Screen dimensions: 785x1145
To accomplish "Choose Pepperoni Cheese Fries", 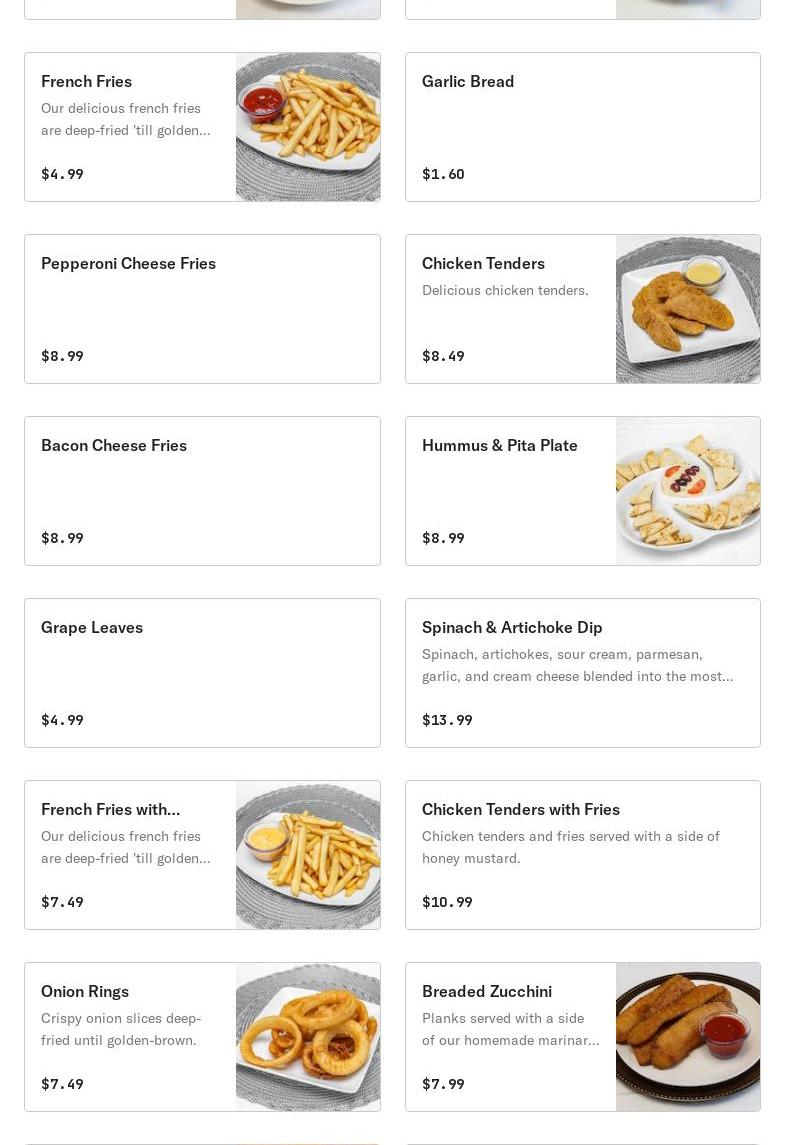I will [x=202, y=309].
